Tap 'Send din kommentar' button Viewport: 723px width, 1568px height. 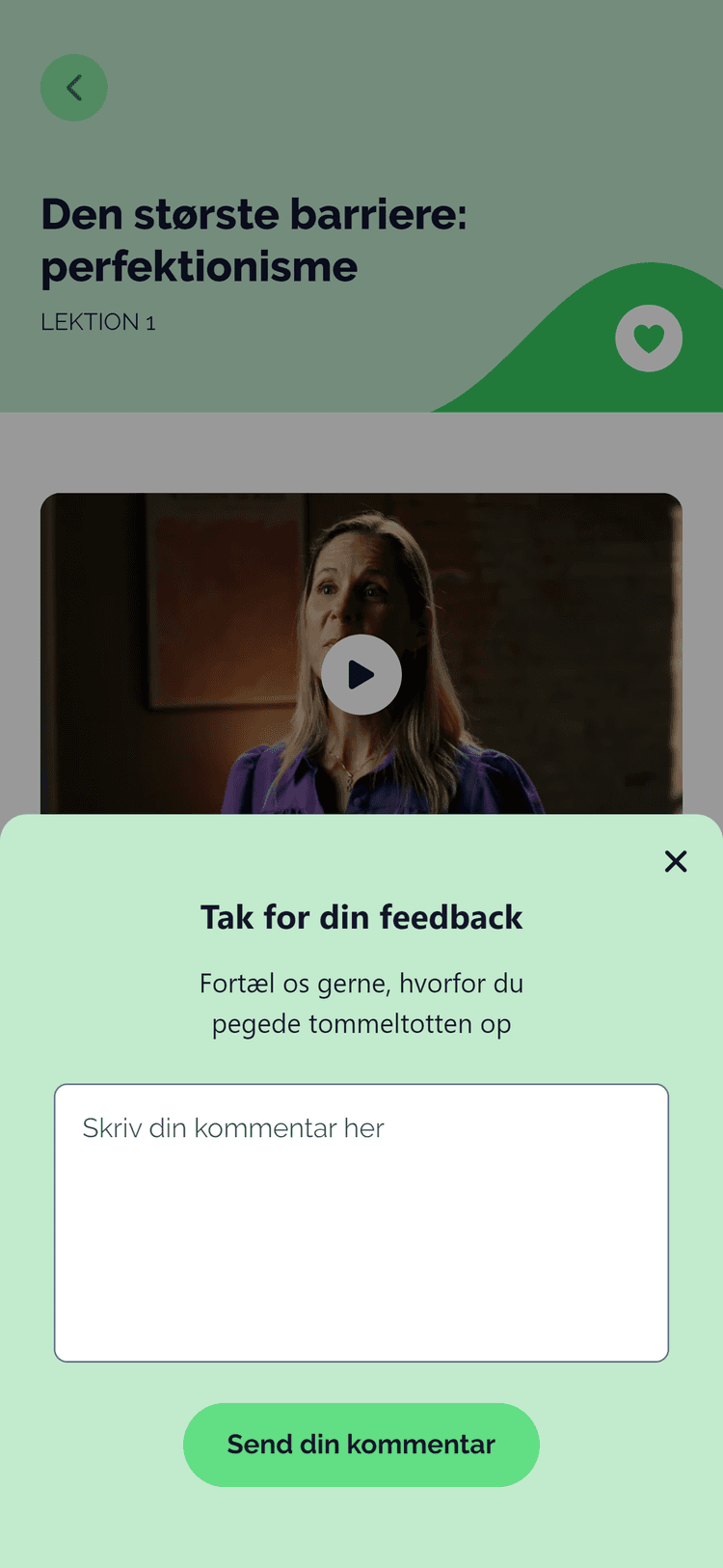point(361,1444)
